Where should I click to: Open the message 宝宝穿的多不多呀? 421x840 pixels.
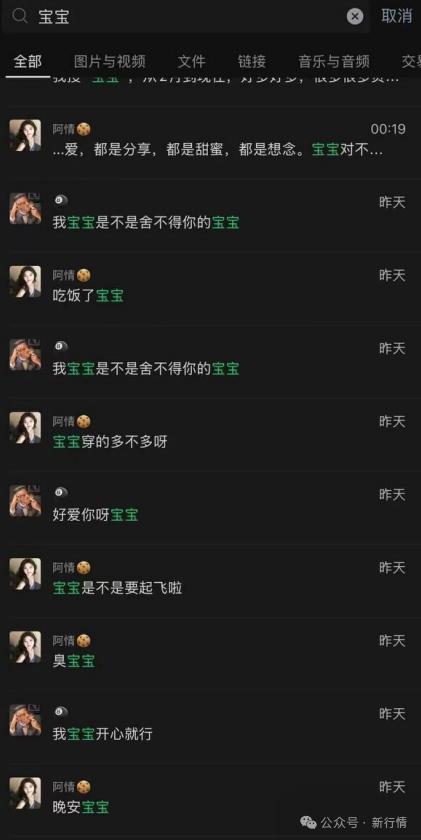tap(210, 432)
